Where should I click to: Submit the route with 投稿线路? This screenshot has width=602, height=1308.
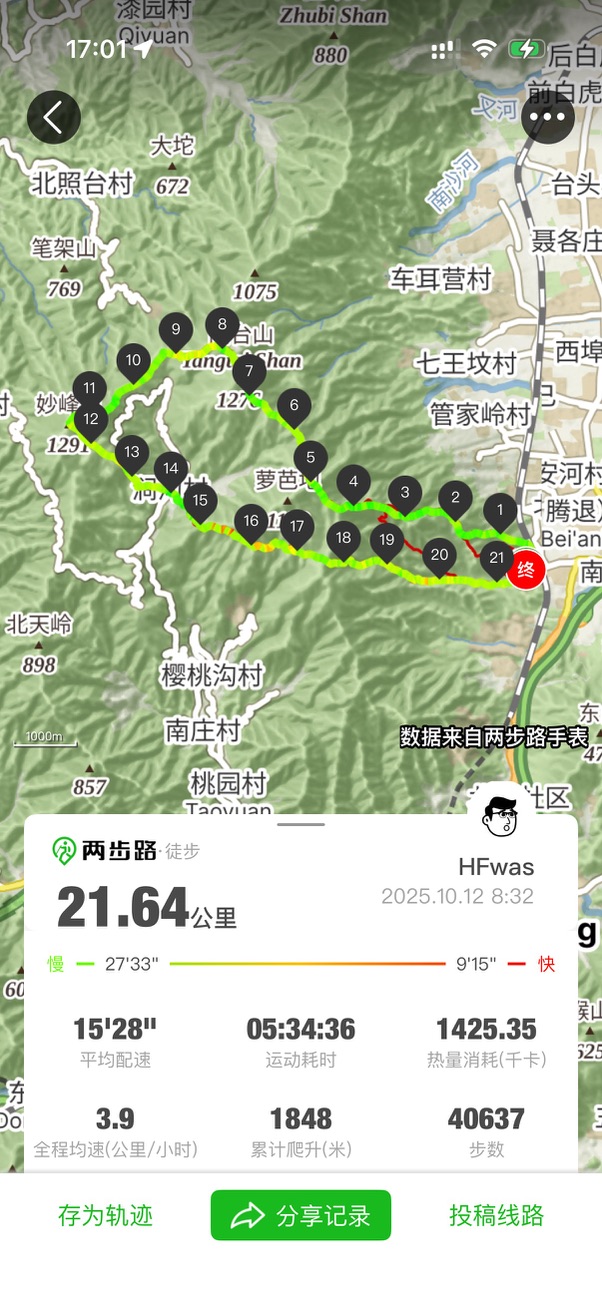(496, 1215)
